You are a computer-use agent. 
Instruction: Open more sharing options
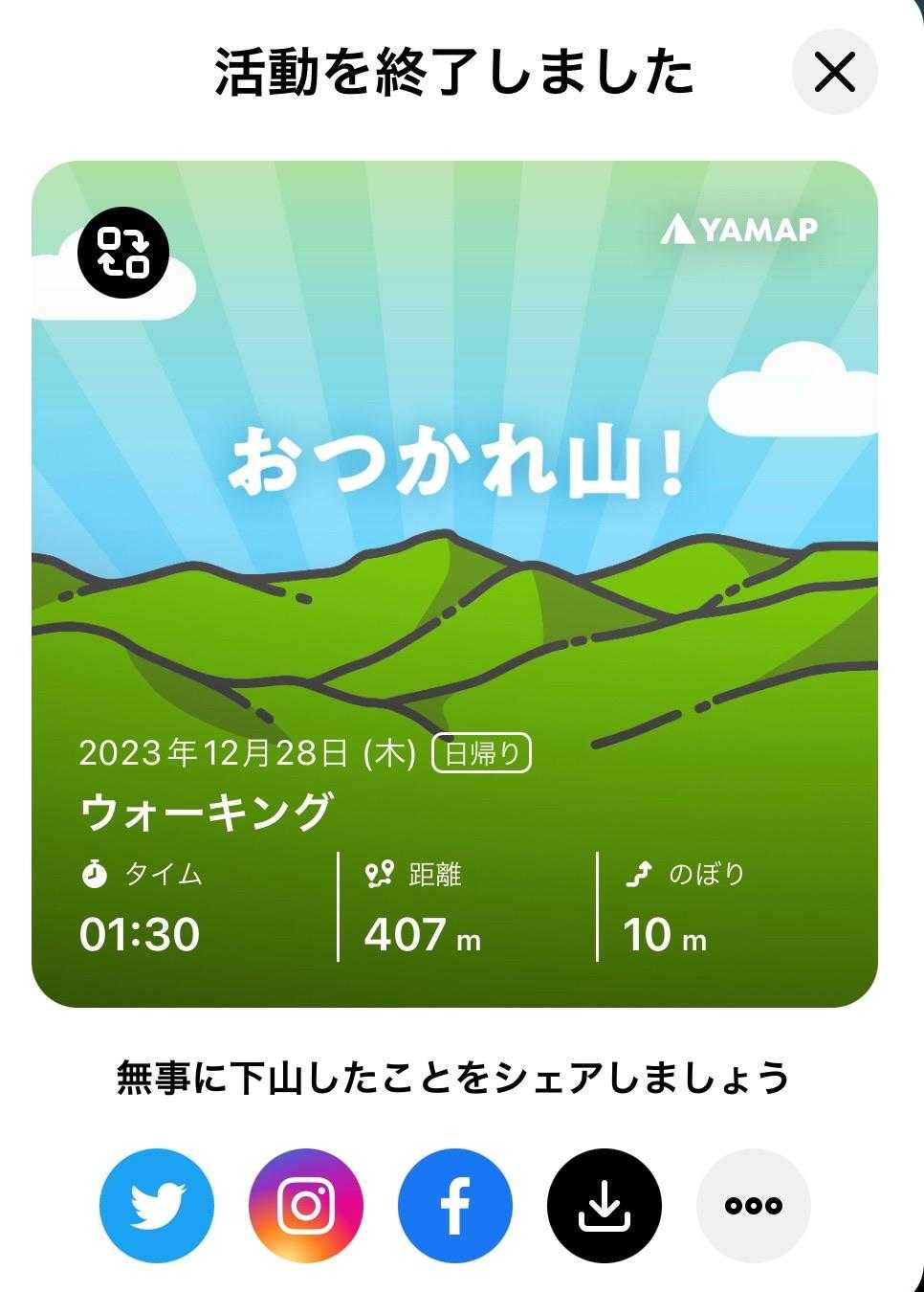tap(754, 1206)
